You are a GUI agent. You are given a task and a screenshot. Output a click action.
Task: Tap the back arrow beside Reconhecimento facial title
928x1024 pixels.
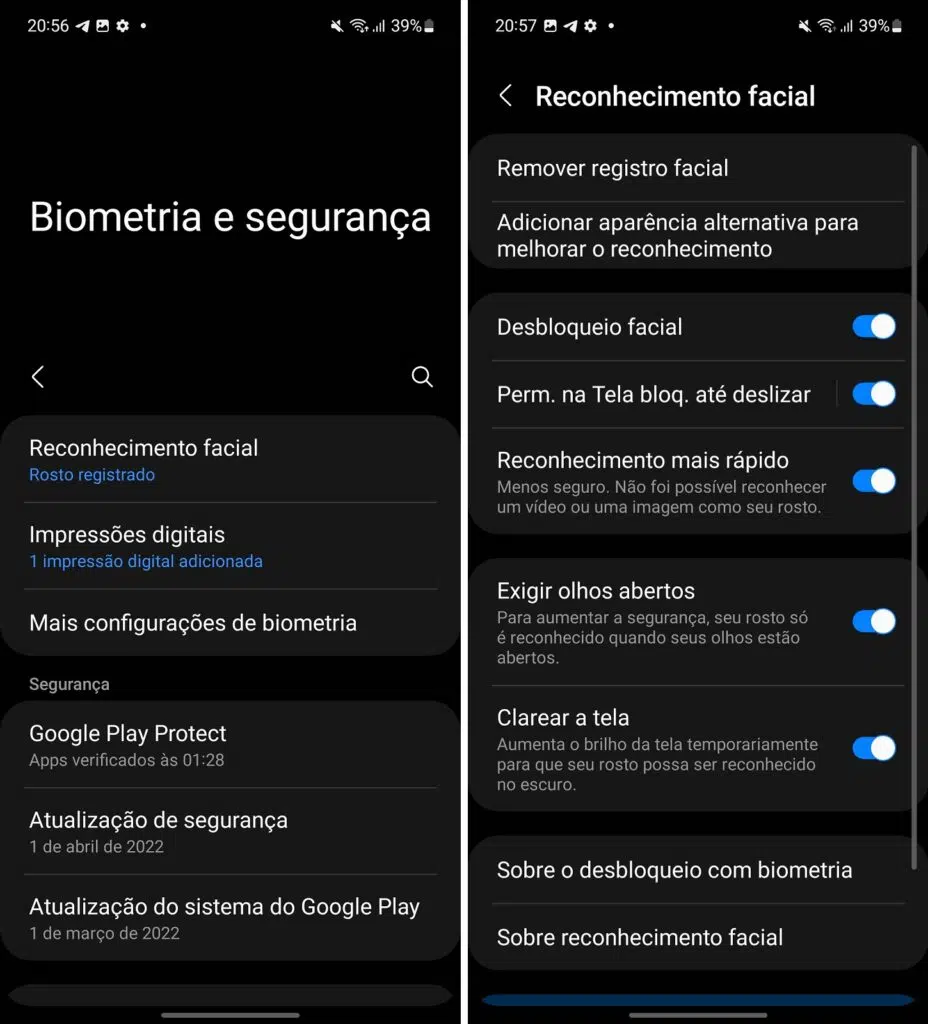(x=505, y=96)
